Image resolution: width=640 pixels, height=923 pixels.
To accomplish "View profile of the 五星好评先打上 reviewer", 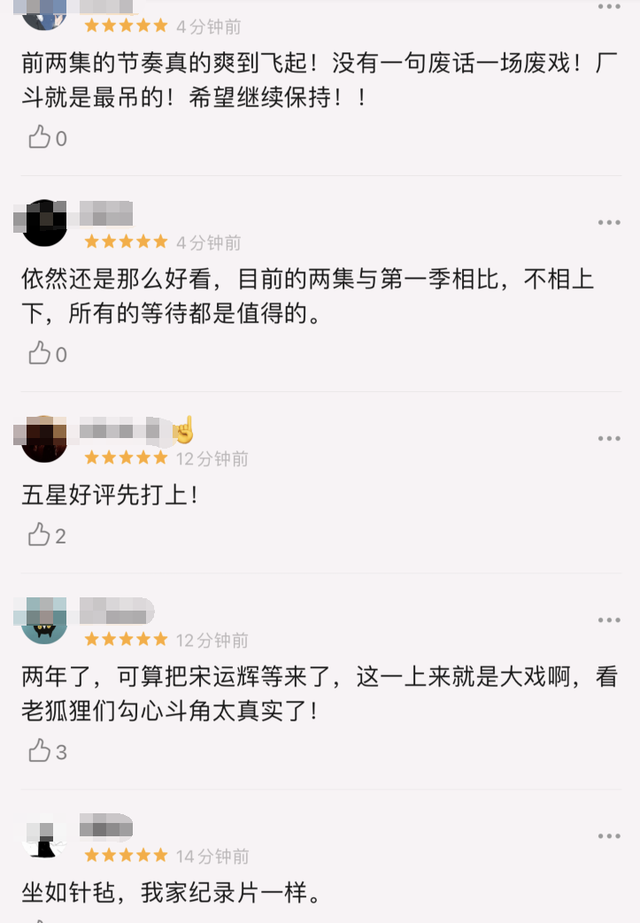I will (45, 438).
